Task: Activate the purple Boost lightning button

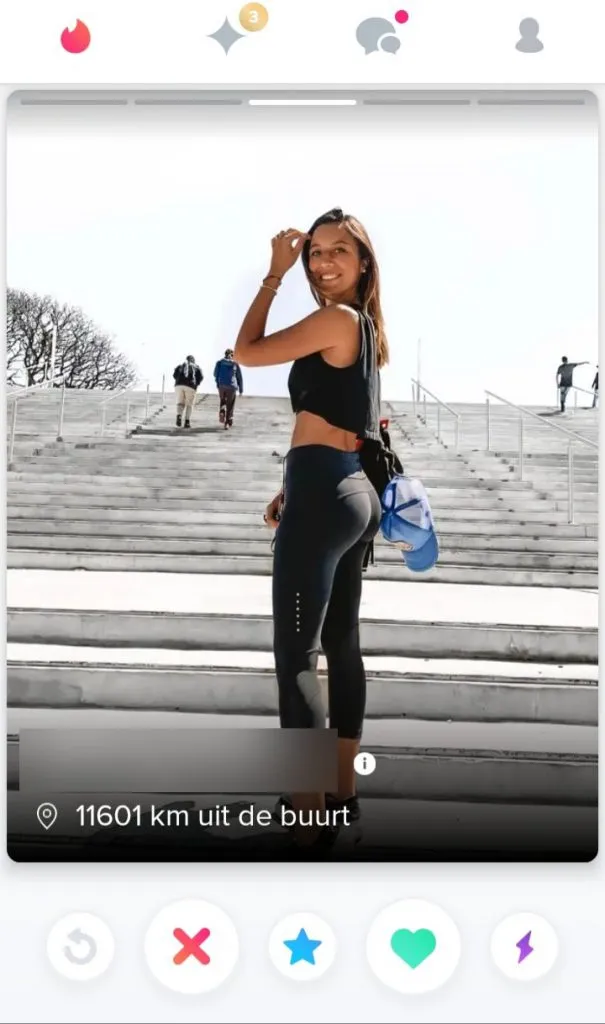Action: tap(524, 946)
